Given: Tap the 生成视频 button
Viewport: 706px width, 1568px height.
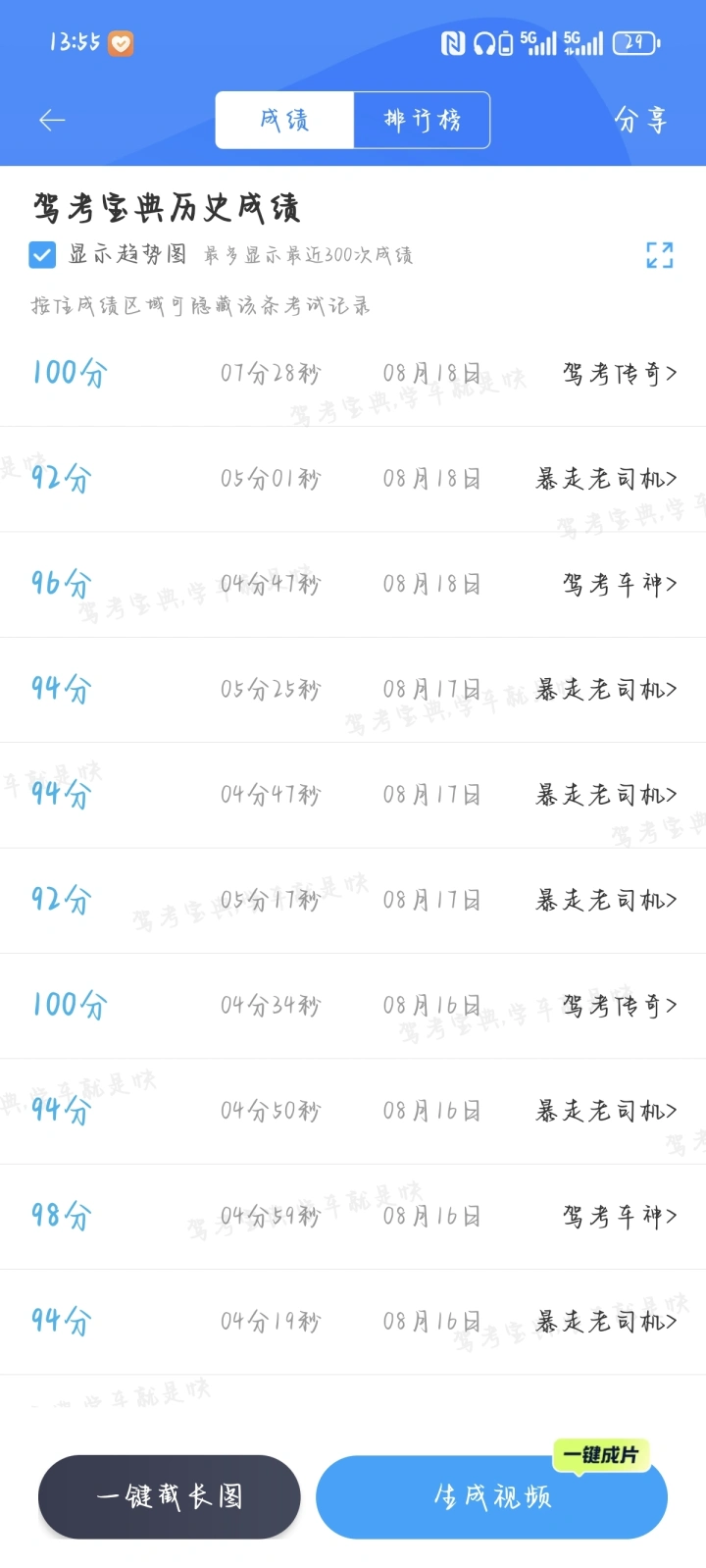Looking at the screenshot, I should click(x=491, y=1496).
